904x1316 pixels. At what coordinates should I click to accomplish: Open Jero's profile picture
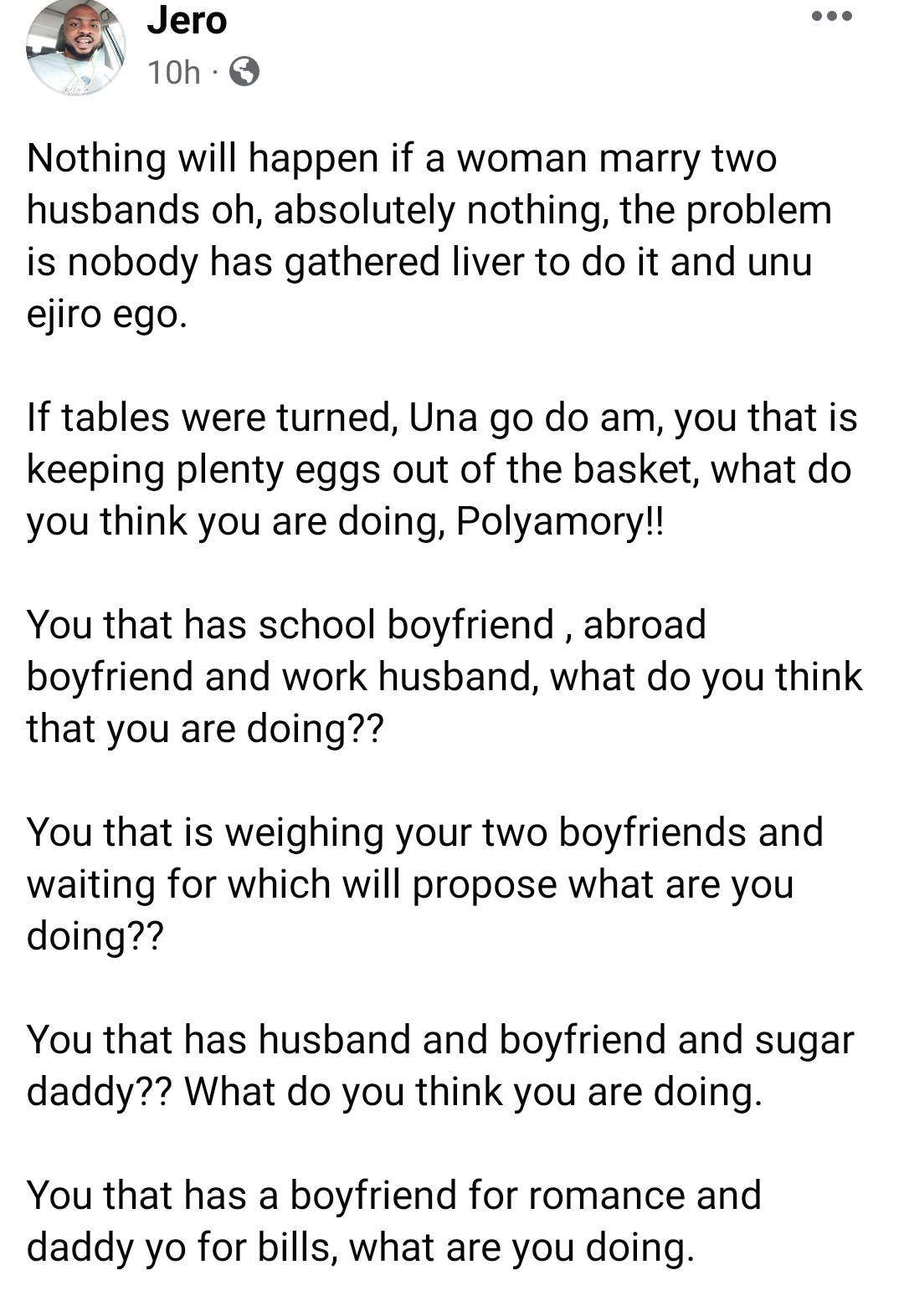(76, 46)
